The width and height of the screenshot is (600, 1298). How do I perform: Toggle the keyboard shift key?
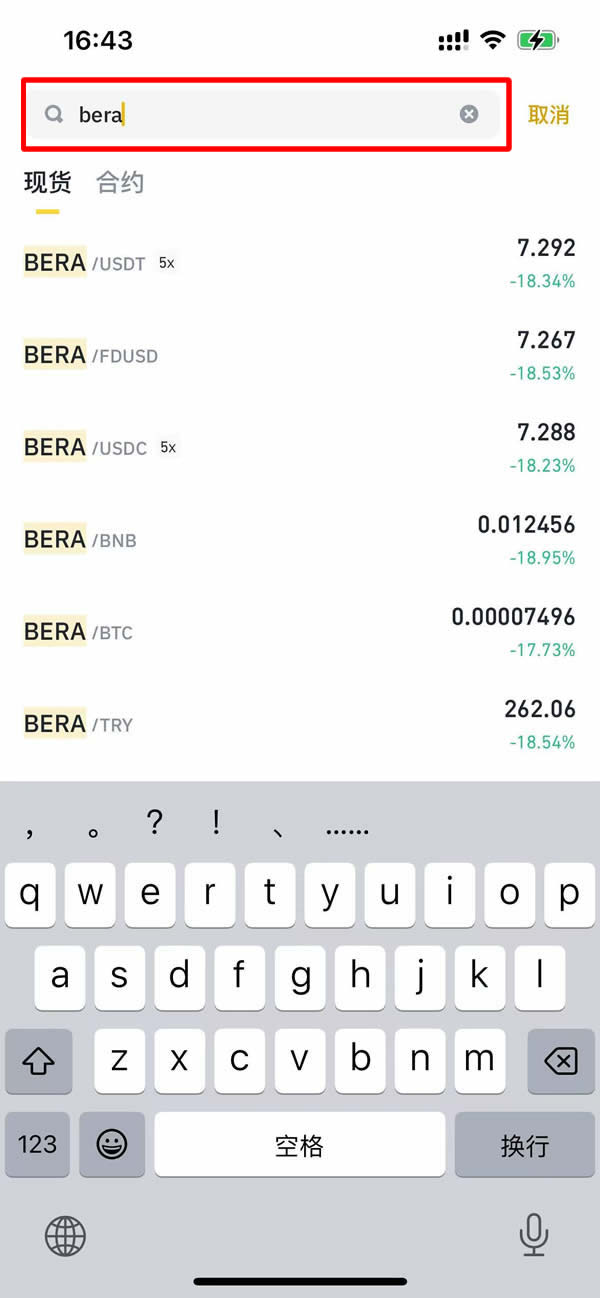[x=39, y=1061]
